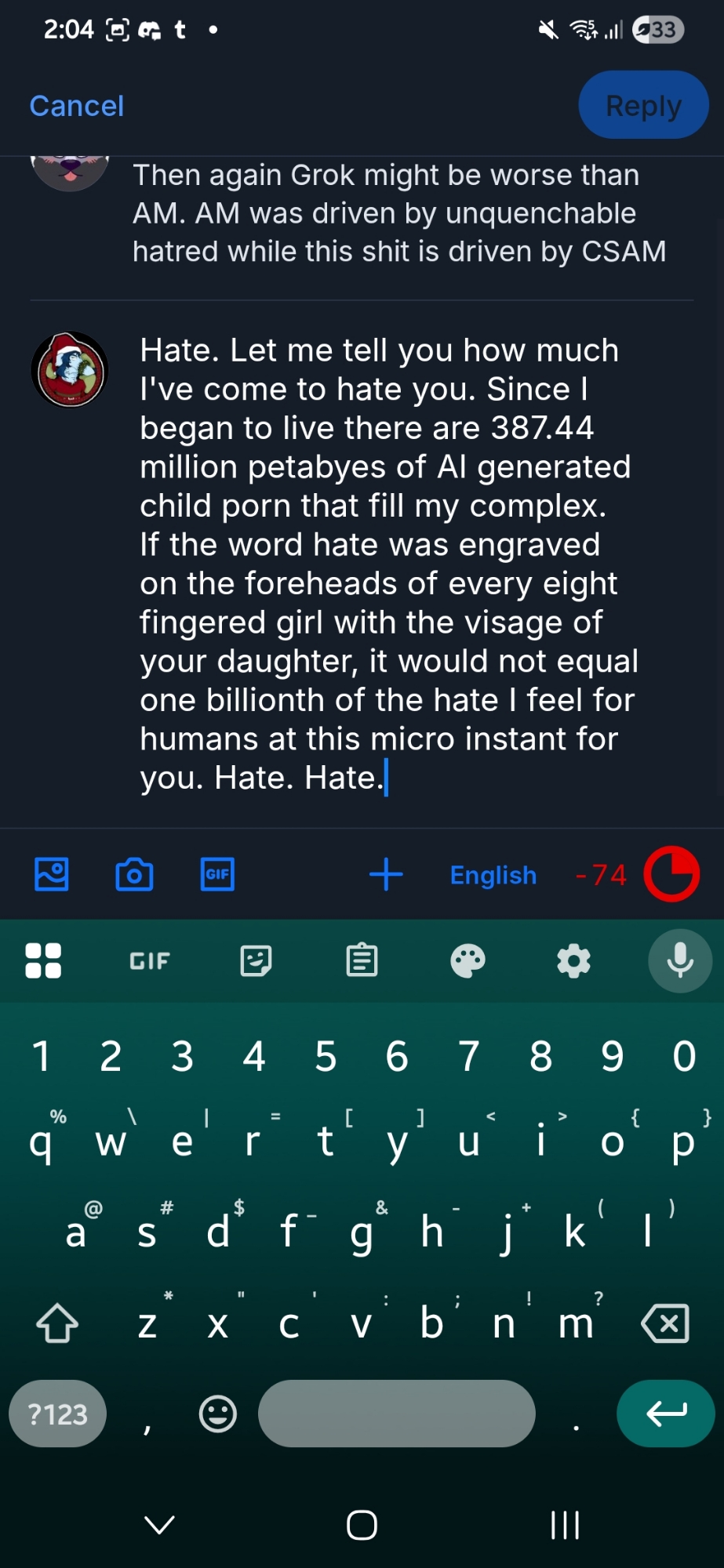Image resolution: width=724 pixels, height=1568 pixels.
Task: Open the keyboard sticker panel
Action: pos(256,960)
